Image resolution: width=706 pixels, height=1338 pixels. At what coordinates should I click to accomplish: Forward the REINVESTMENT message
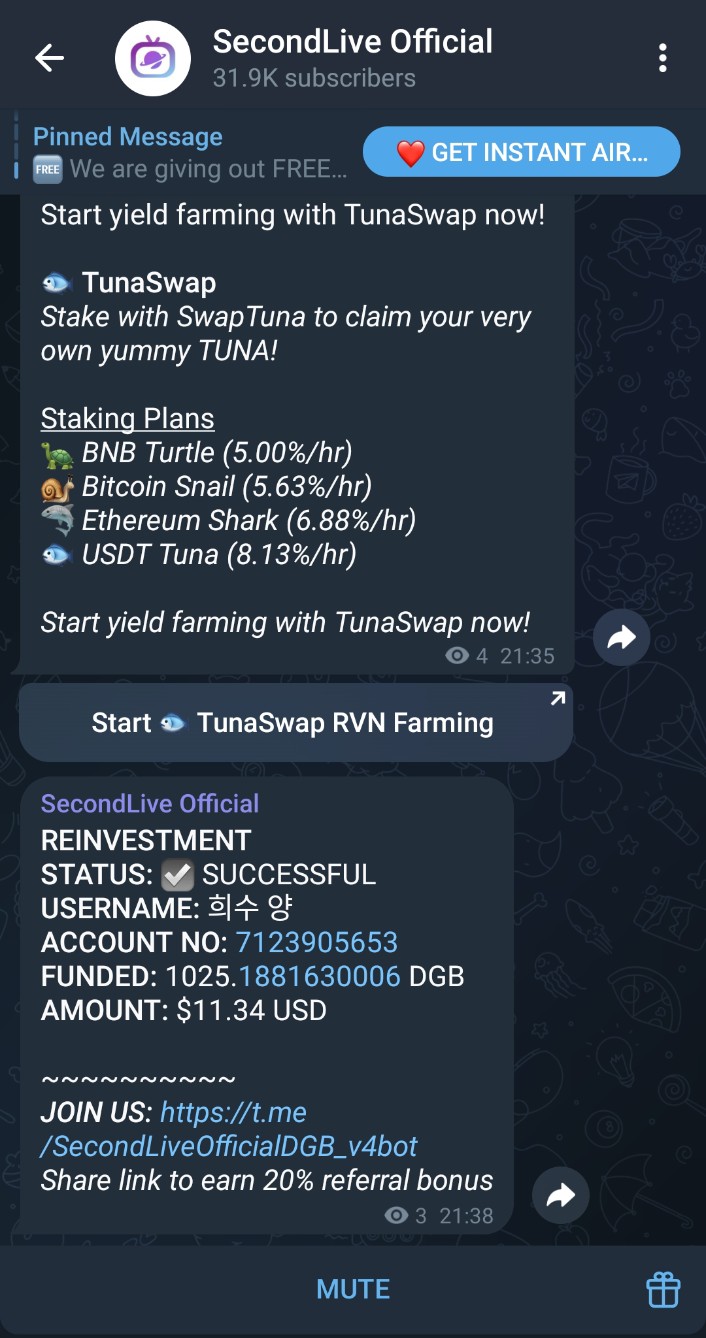(560, 1195)
